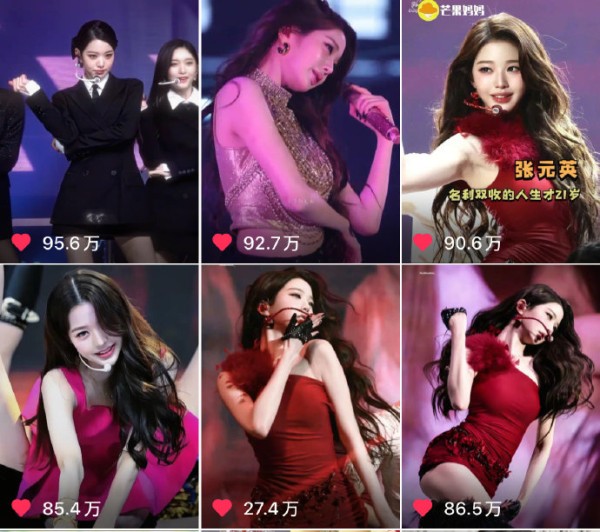The image size is (600, 532).
Task: Open the video with 95.6万 likes
Action: tap(98, 130)
